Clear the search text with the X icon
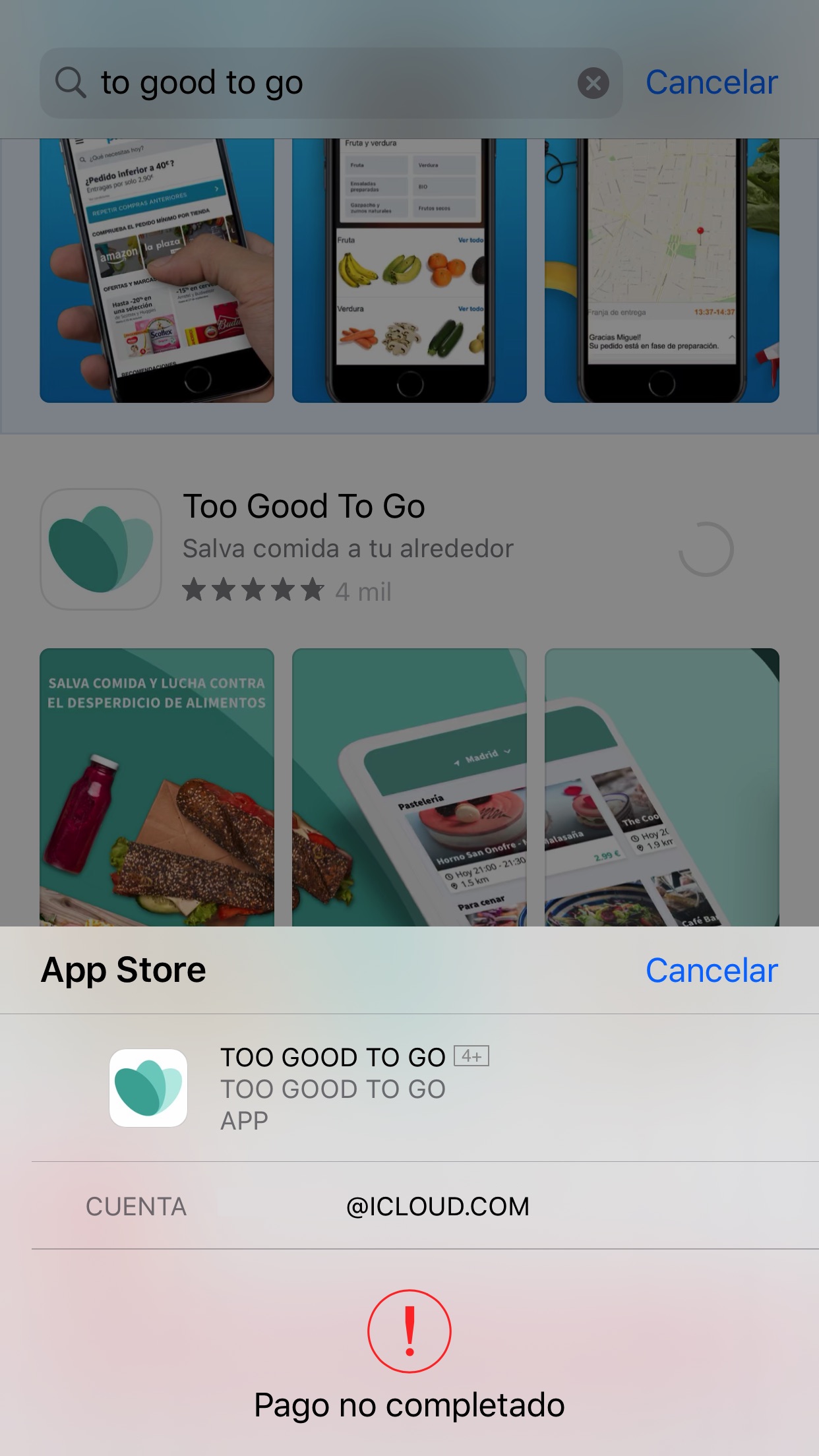 click(593, 83)
